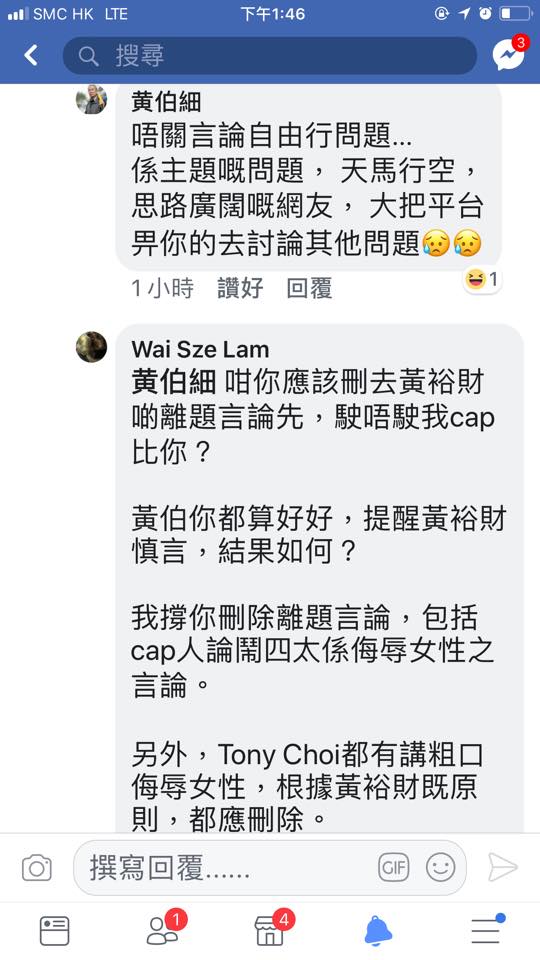View reactions on 黃伯細's comment
The width and height of the screenshot is (540, 960).
click(482, 280)
